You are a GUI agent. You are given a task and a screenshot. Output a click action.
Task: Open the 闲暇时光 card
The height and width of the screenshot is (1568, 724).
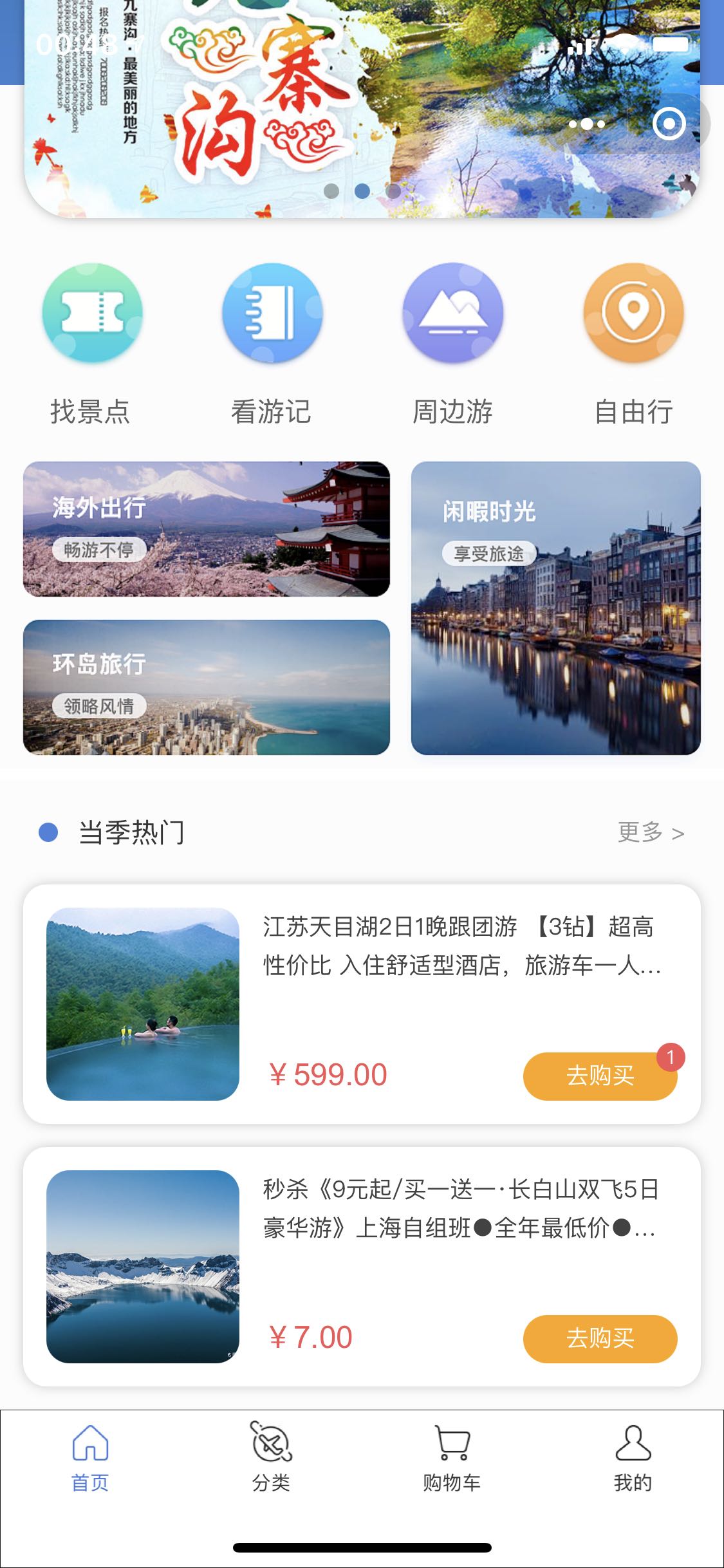click(555, 608)
